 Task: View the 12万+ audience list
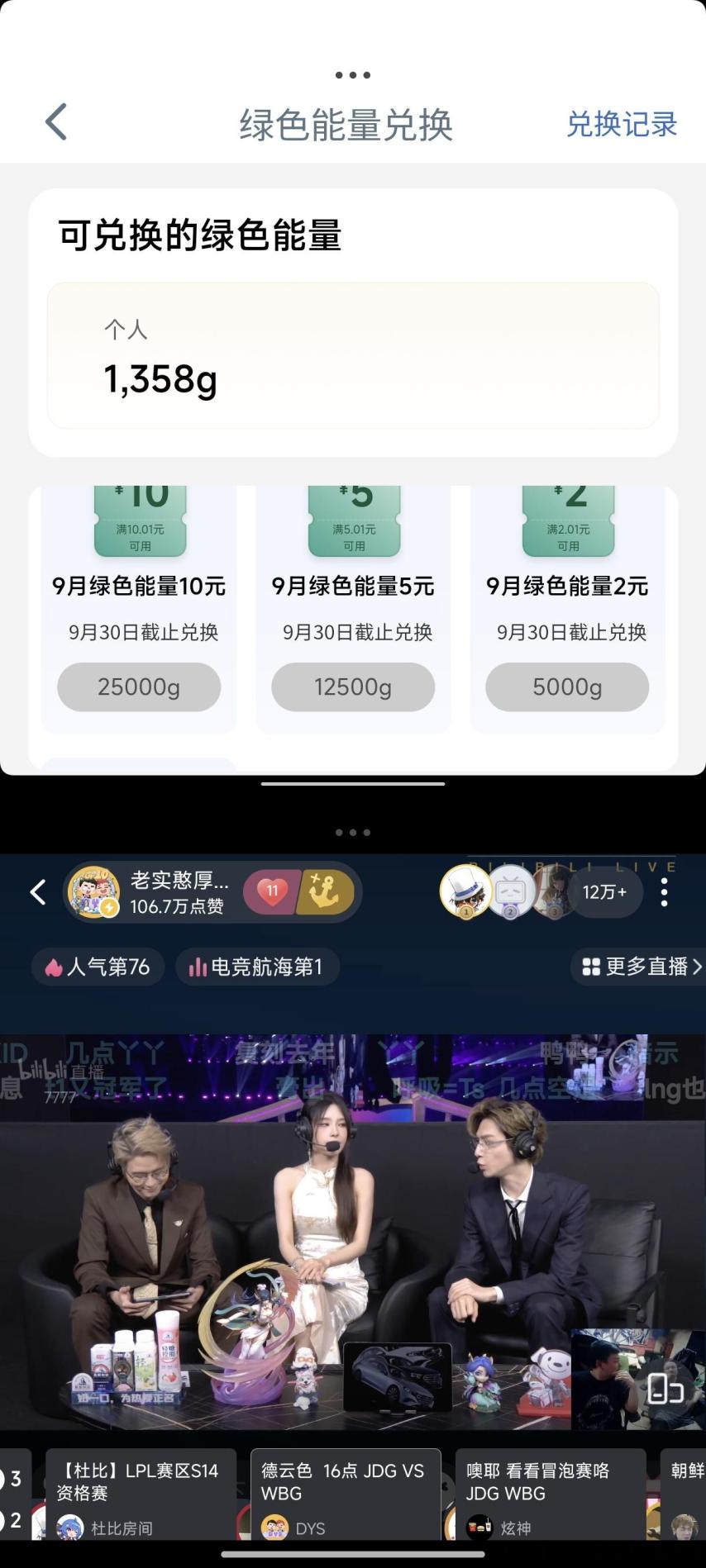[604, 892]
